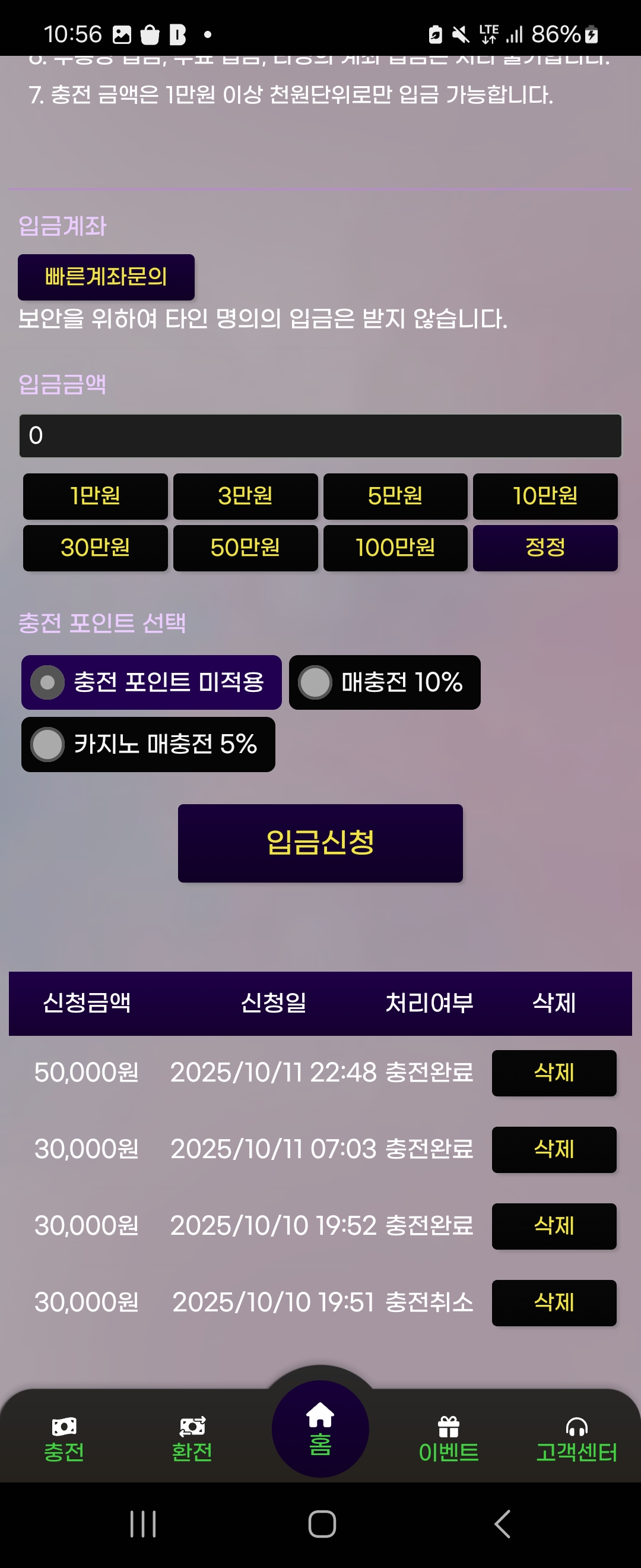
Task: Select the 3만원 amount button
Action: point(245,496)
